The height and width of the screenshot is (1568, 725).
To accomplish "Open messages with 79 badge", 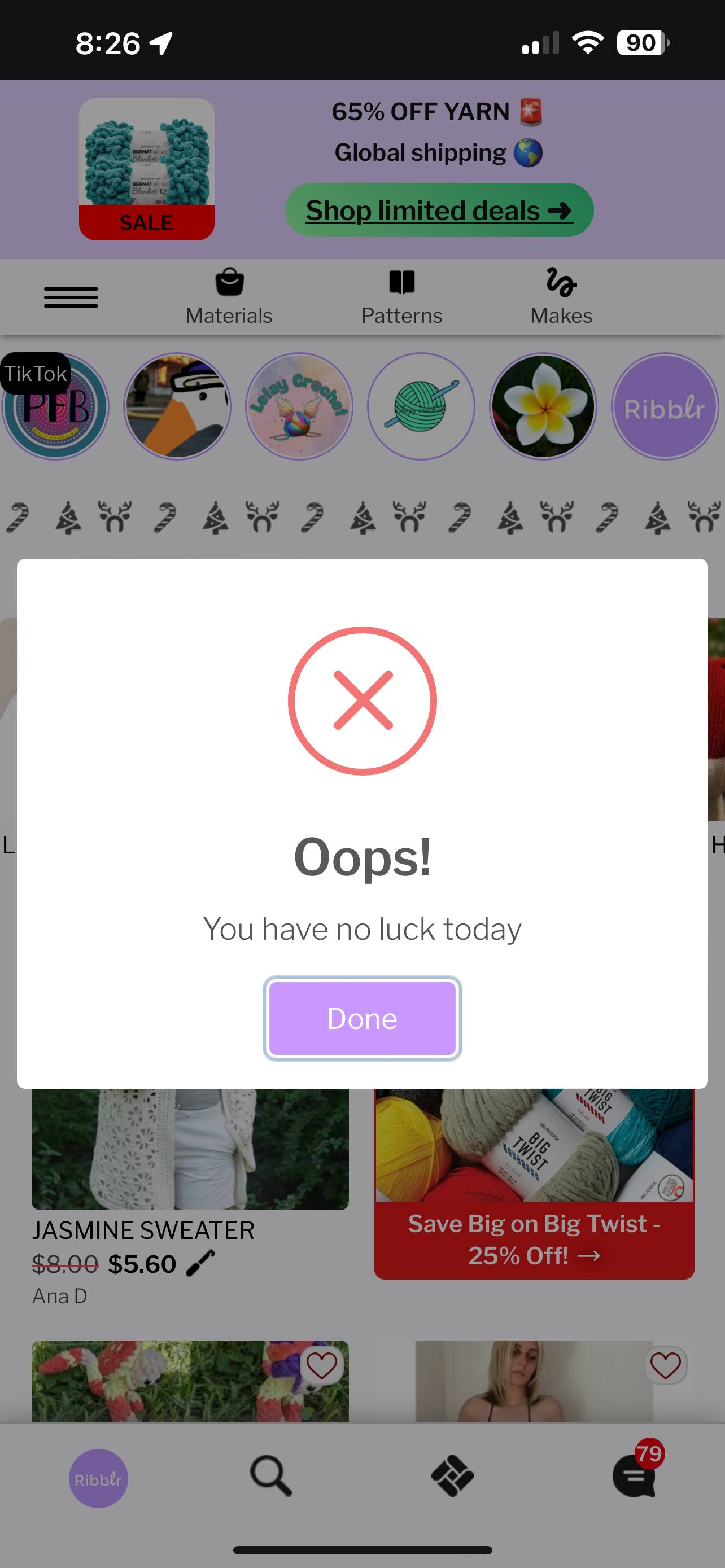I will click(x=634, y=1475).
